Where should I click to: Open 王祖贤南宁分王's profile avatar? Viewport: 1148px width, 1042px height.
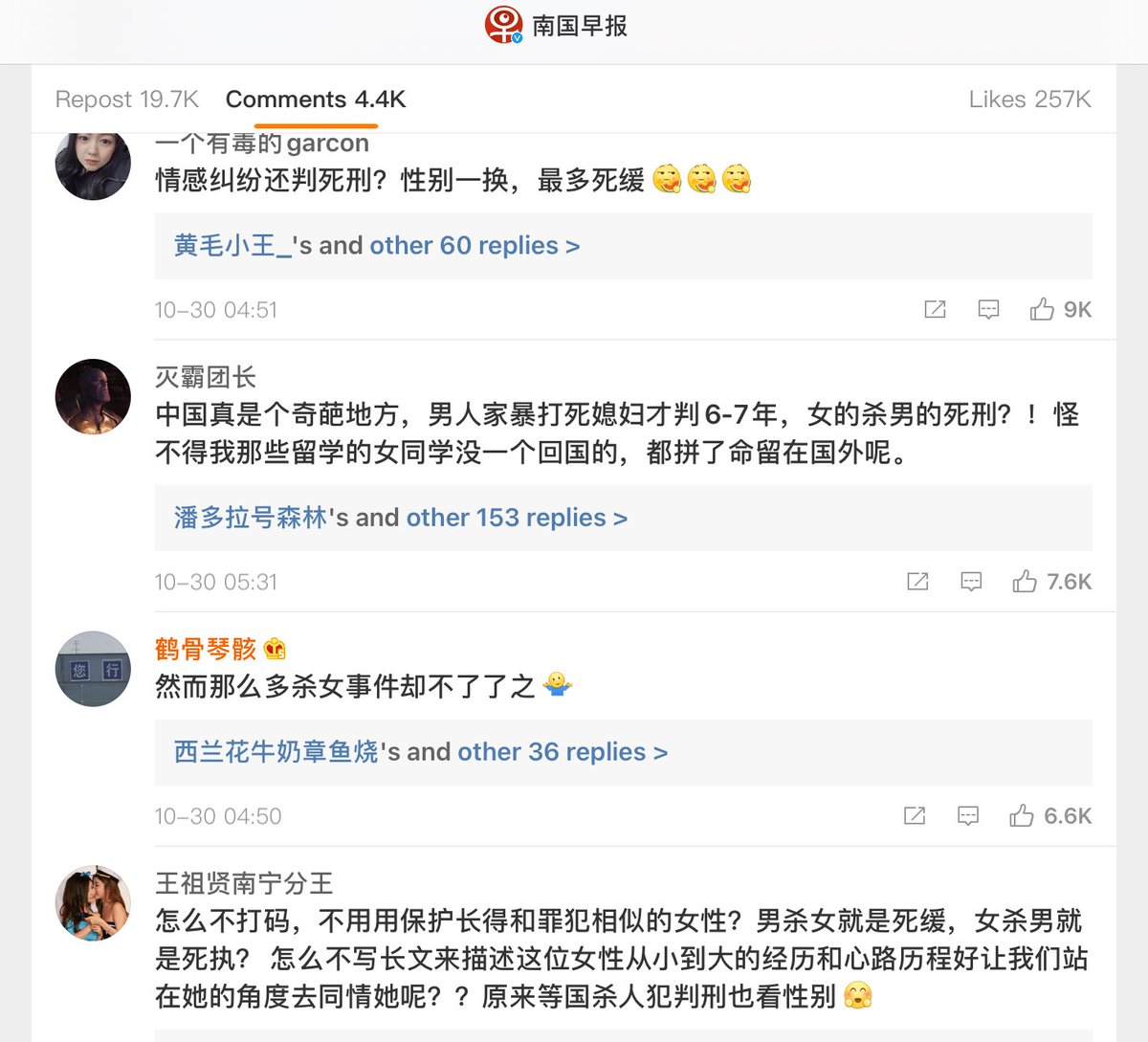point(93,903)
